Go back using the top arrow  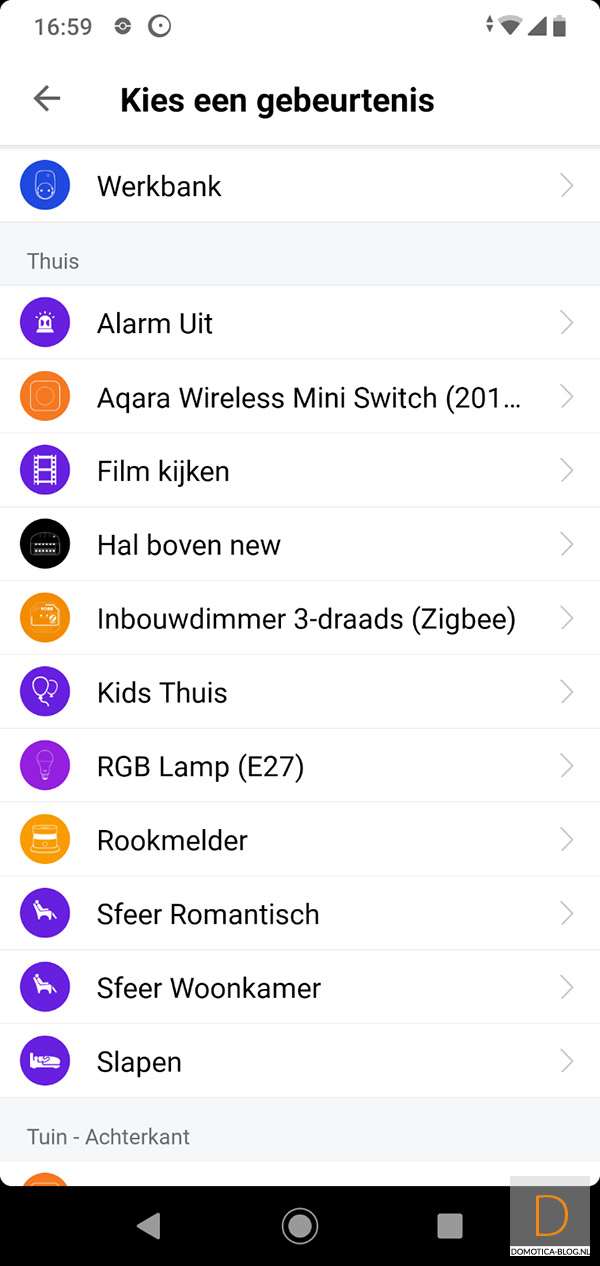point(47,98)
